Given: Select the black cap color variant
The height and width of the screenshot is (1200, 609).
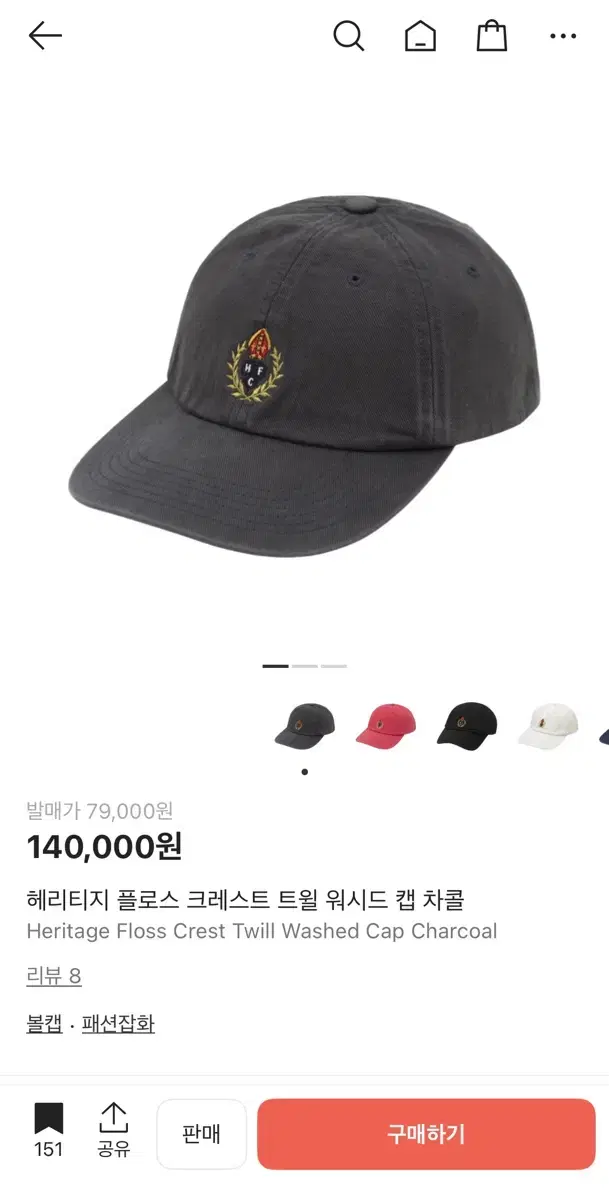Looking at the screenshot, I should pyautogui.click(x=467, y=725).
